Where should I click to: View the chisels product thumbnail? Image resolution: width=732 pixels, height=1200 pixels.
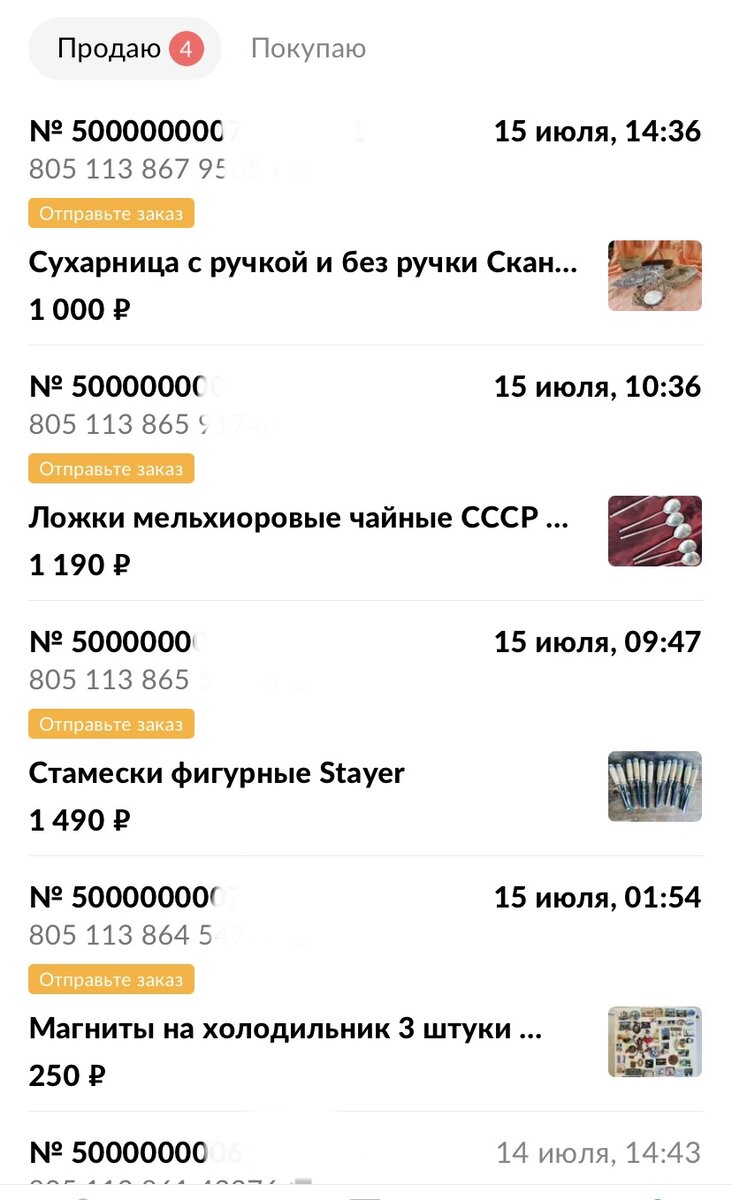pos(654,786)
